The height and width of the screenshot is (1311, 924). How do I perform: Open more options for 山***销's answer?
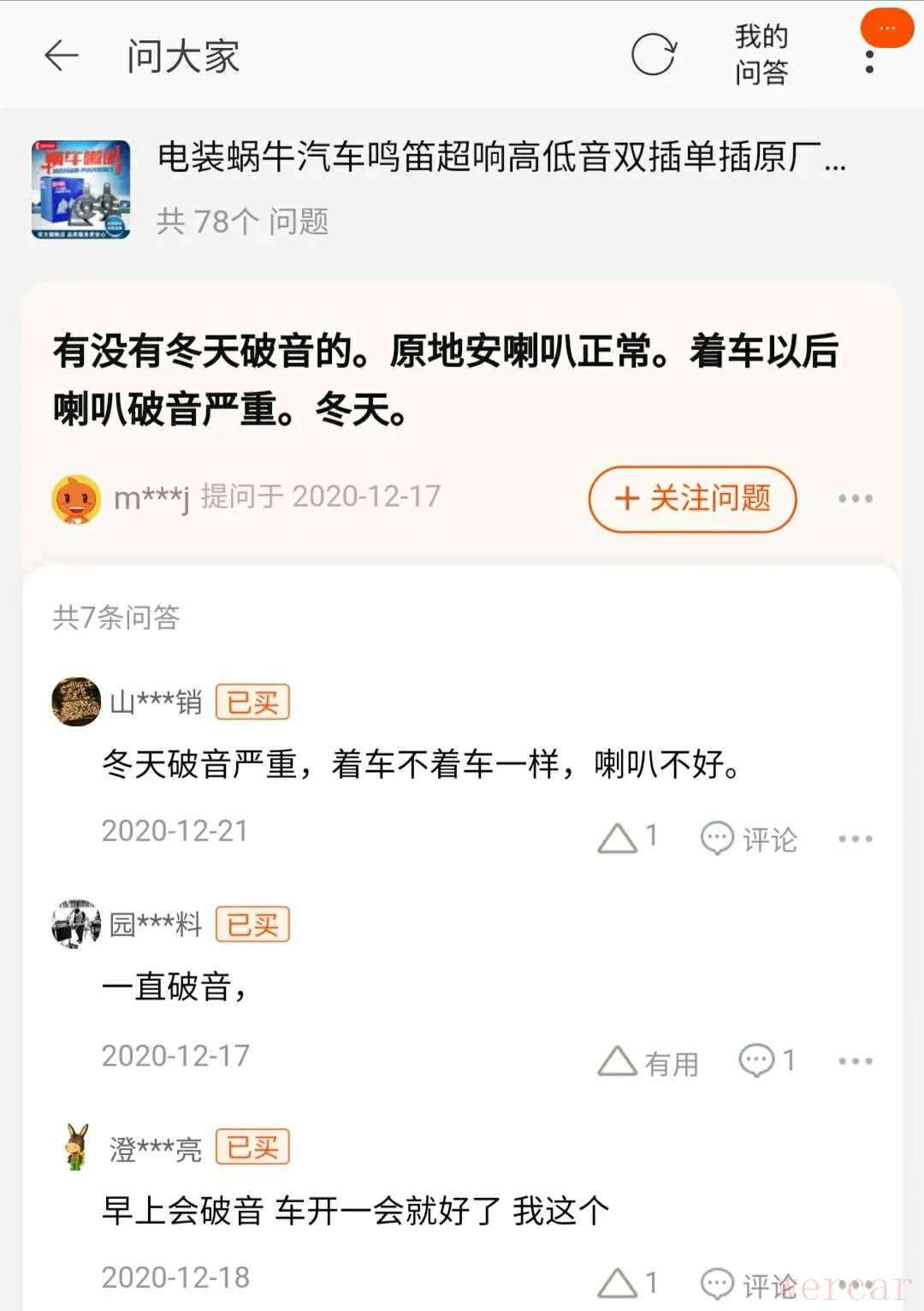point(855,839)
